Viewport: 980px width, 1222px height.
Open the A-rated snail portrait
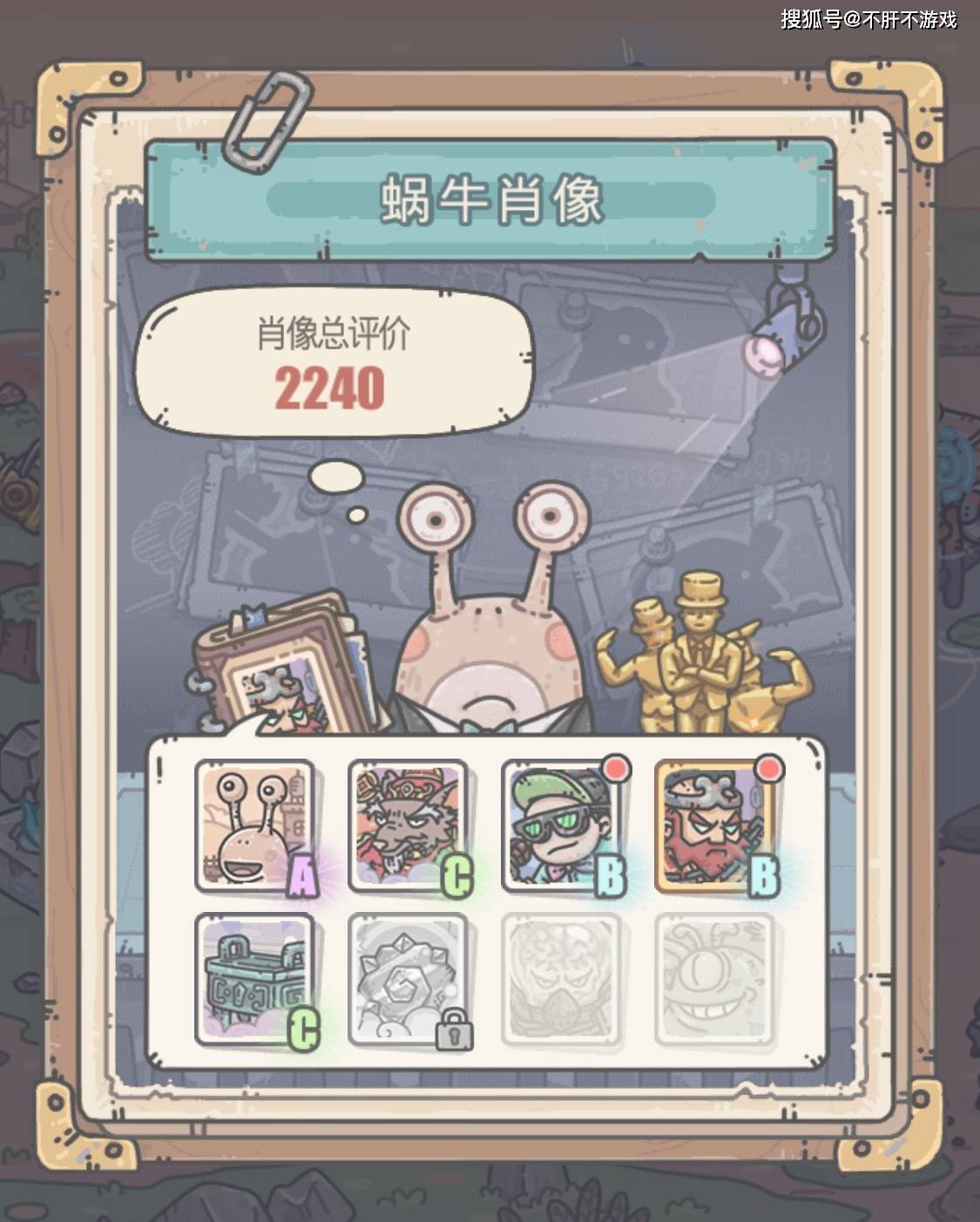point(254,826)
